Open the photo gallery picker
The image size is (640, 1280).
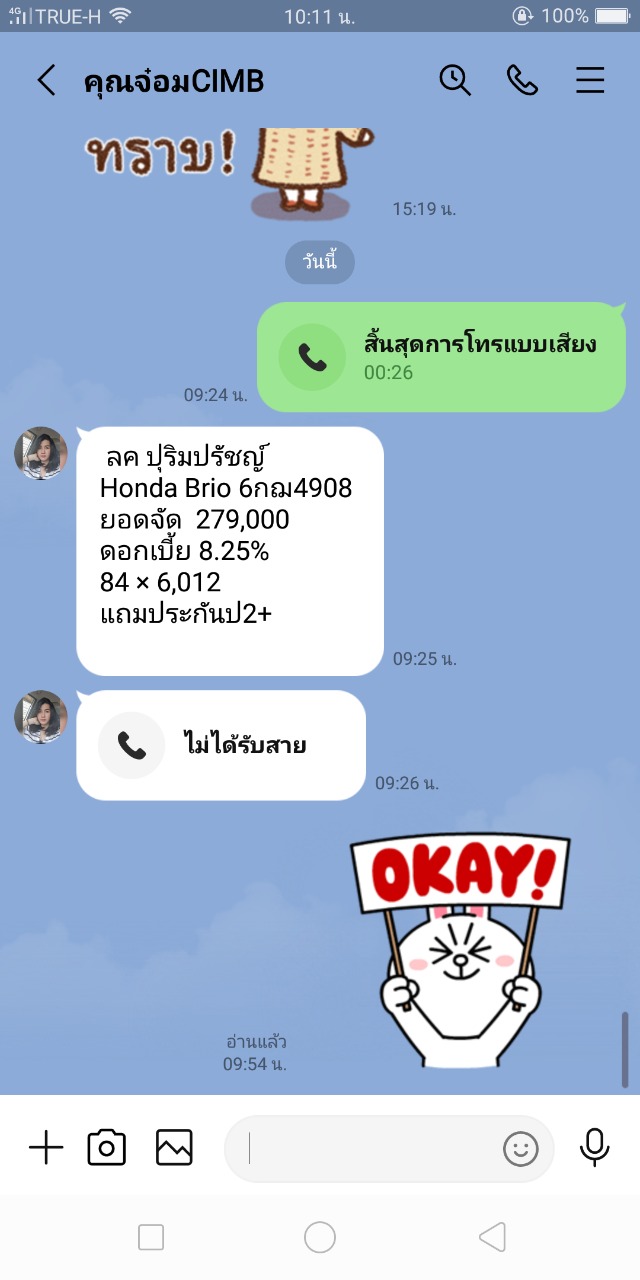coord(174,1148)
